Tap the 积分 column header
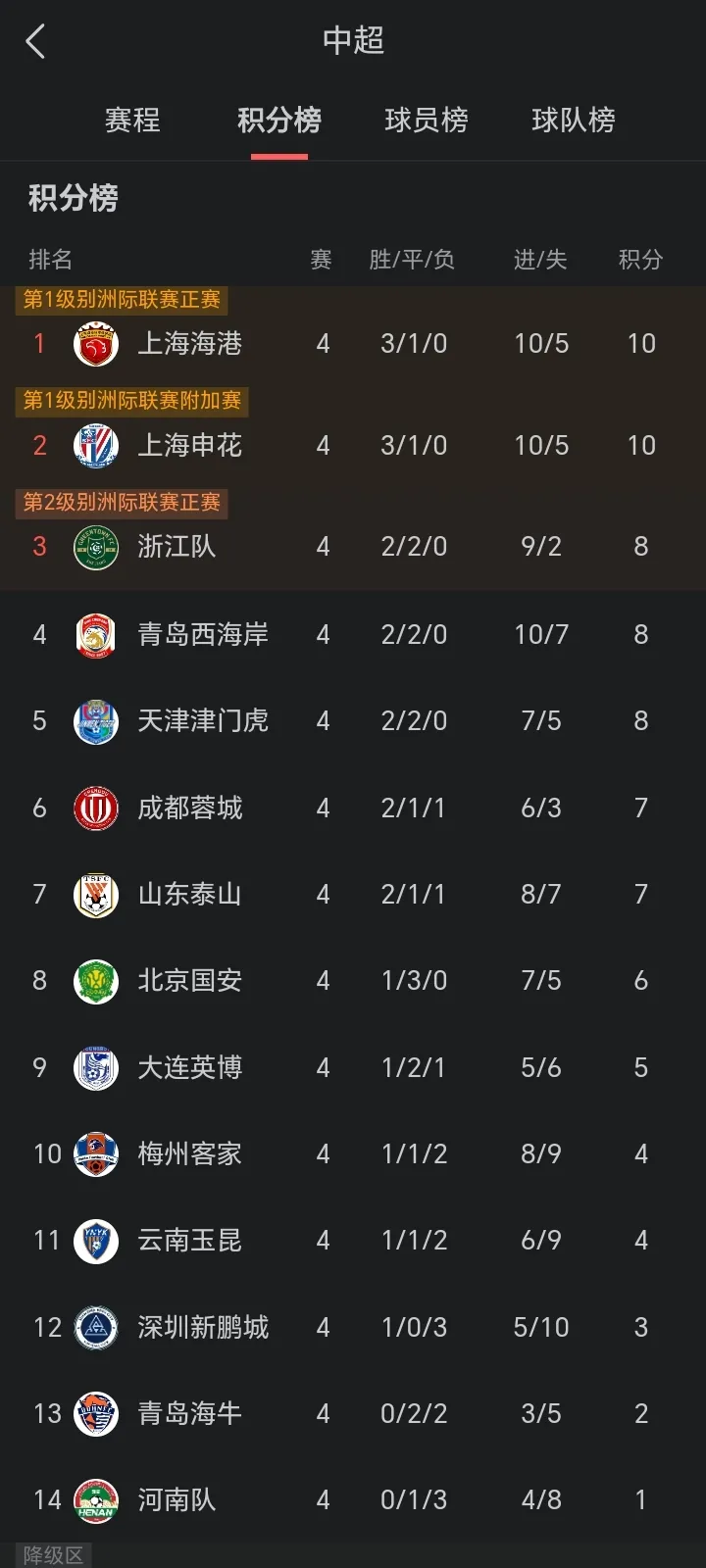Image resolution: width=706 pixels, height=1568 pixels. coord(641,260)
